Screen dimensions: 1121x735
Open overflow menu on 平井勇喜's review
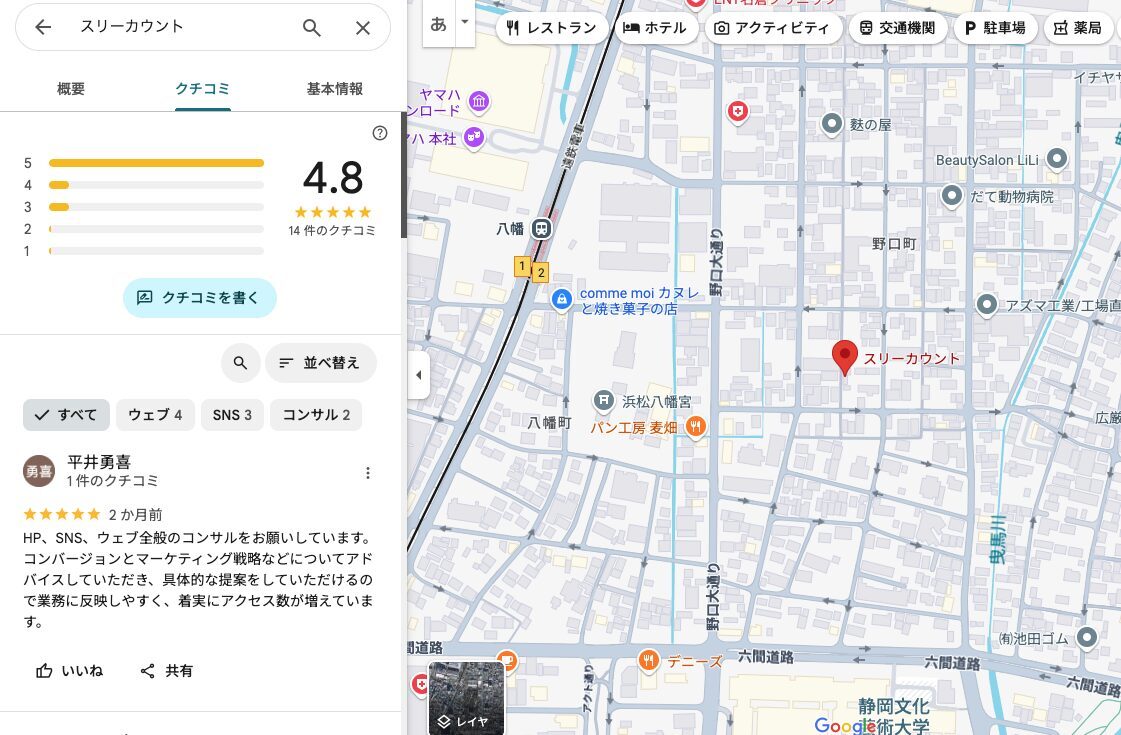point(368,473)
